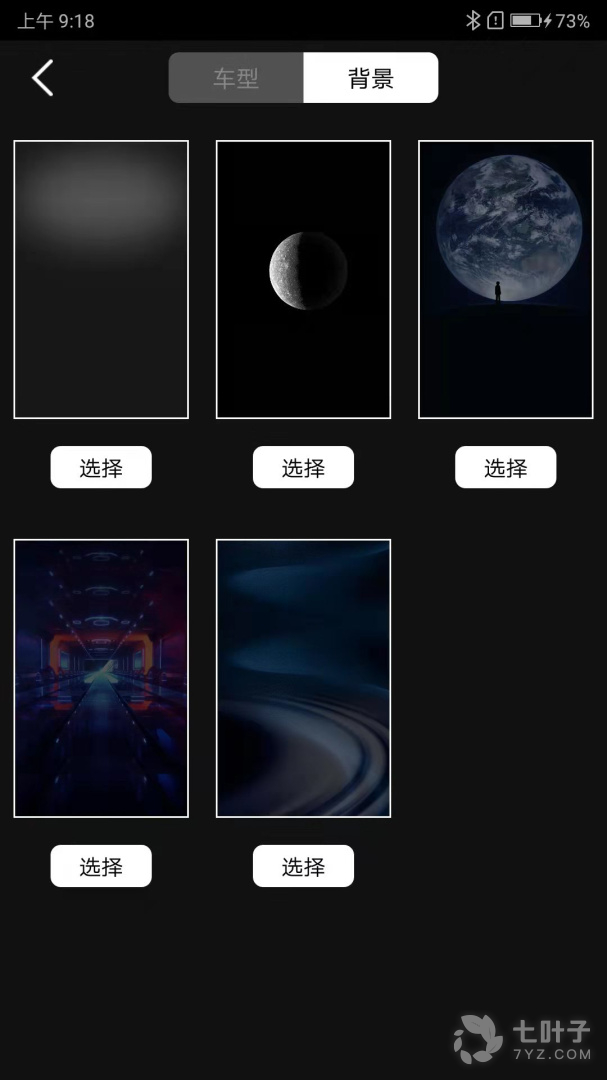Go back using the arrow icon
607x1080 pixels.
coord(42,78)
